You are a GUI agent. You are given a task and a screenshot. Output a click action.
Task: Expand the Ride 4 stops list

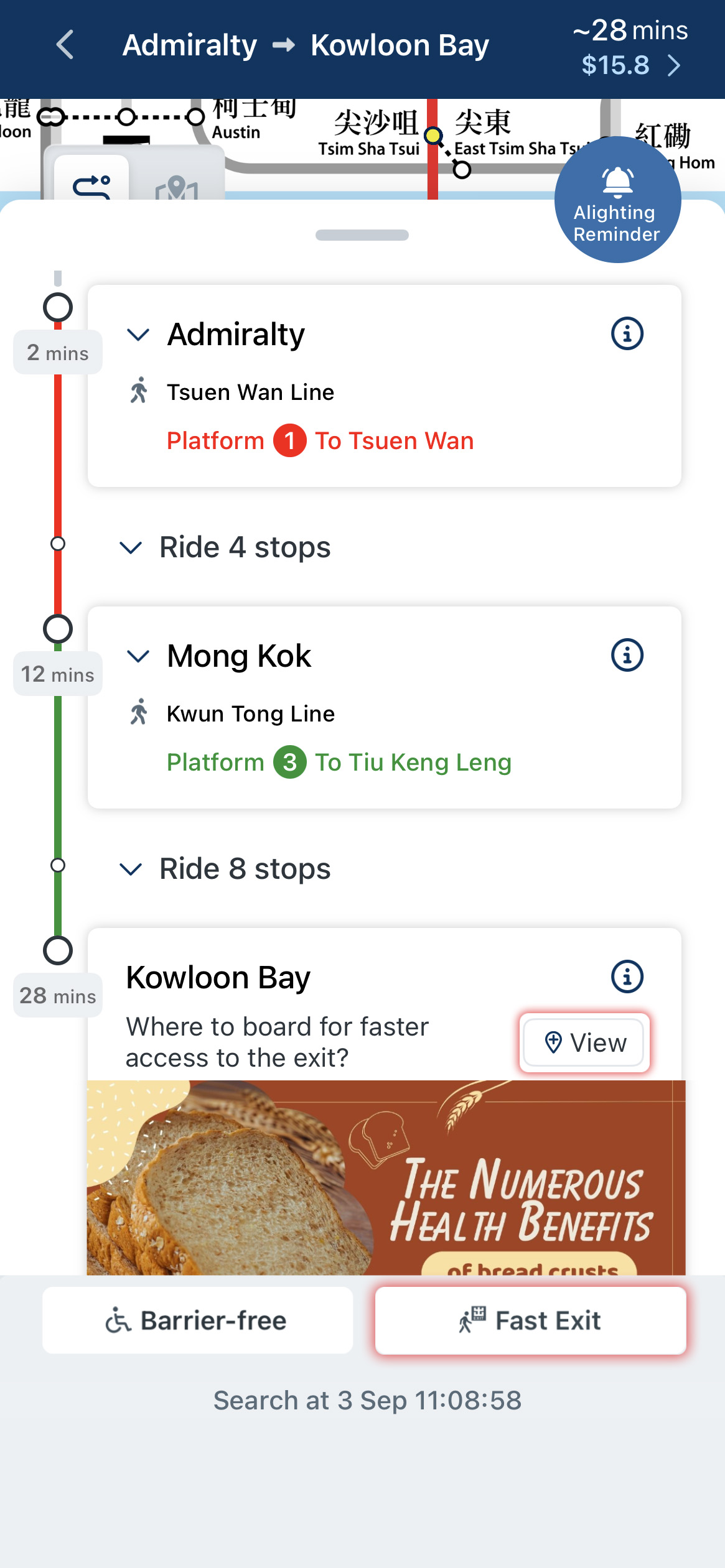[x=131, y=548]
